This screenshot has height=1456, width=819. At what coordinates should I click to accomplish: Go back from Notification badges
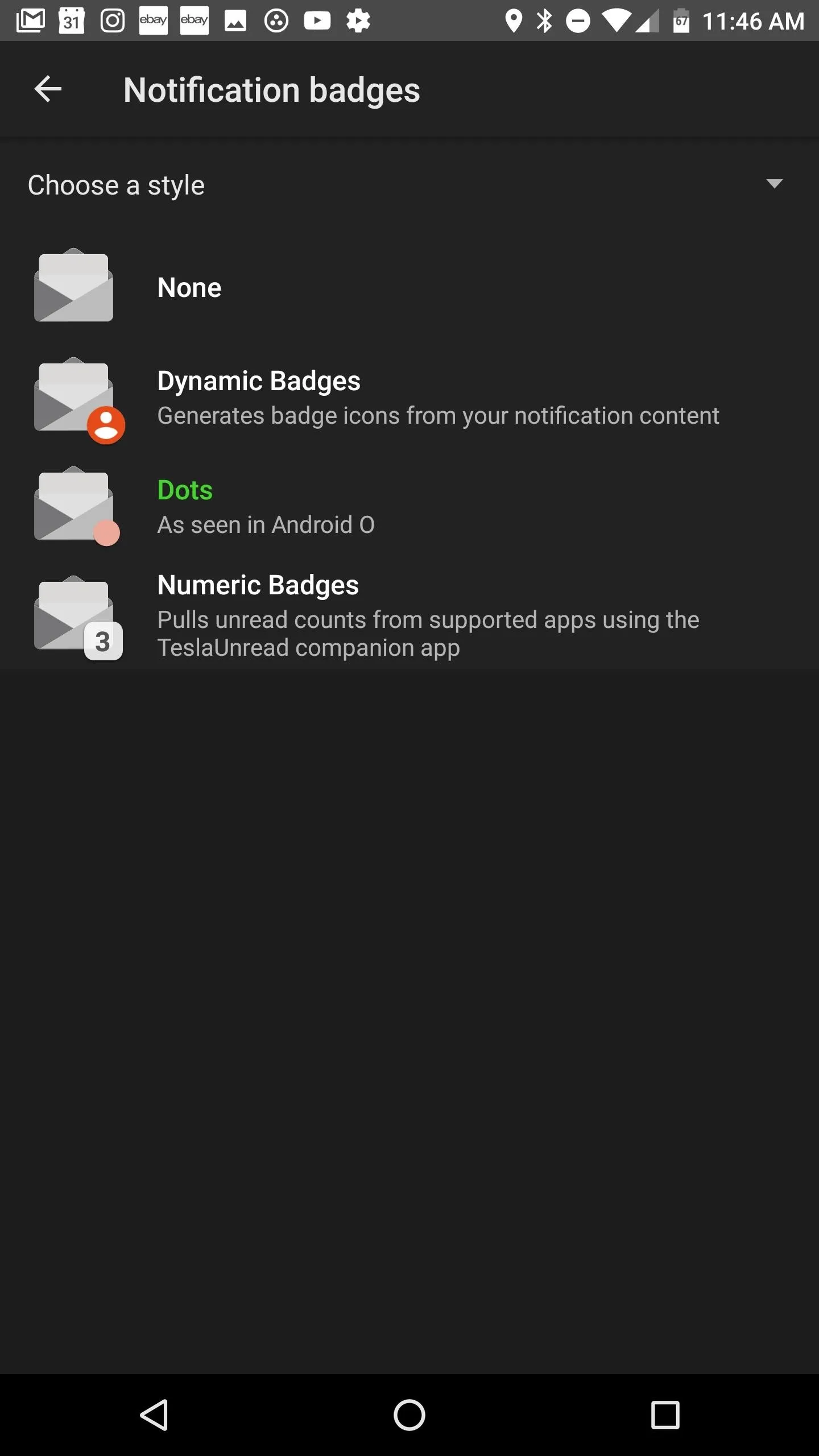click(x=48, y=89)
